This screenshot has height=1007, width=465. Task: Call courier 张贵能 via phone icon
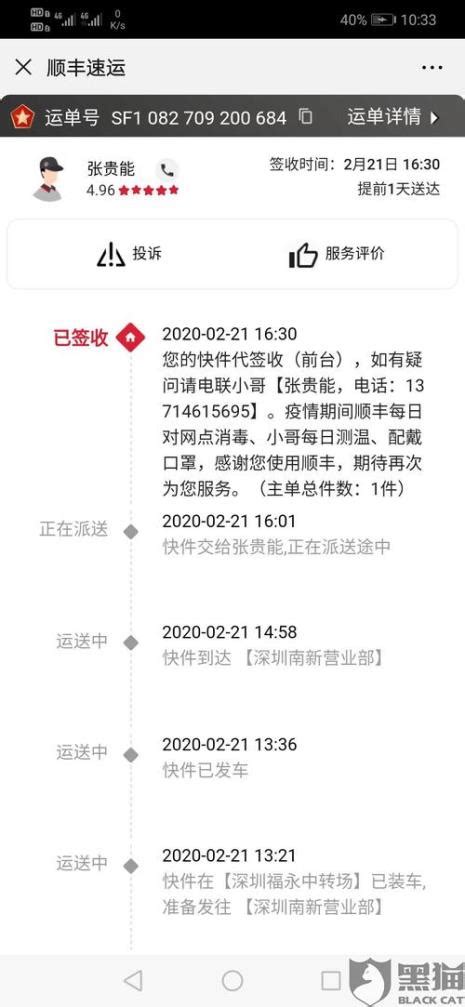pos(167,170)
